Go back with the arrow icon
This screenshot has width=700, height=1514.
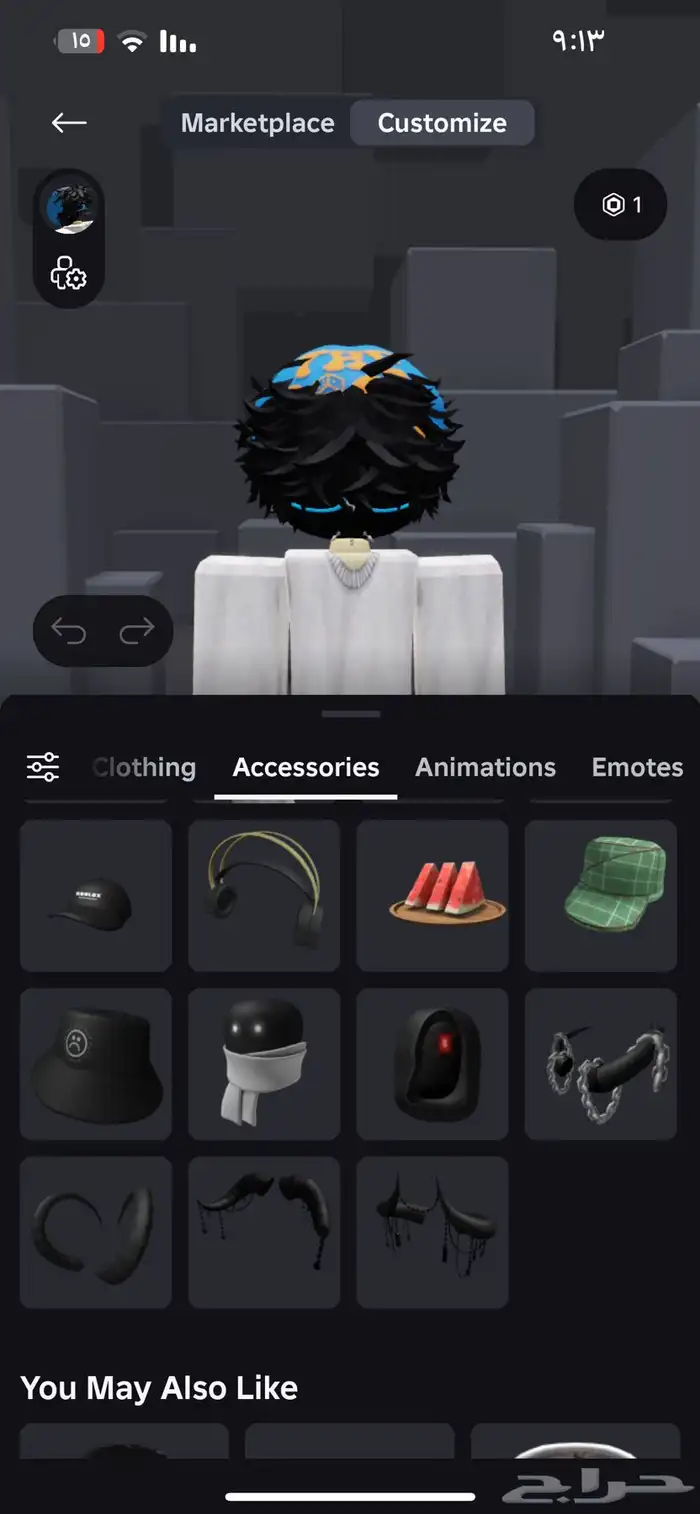point(69,123)
